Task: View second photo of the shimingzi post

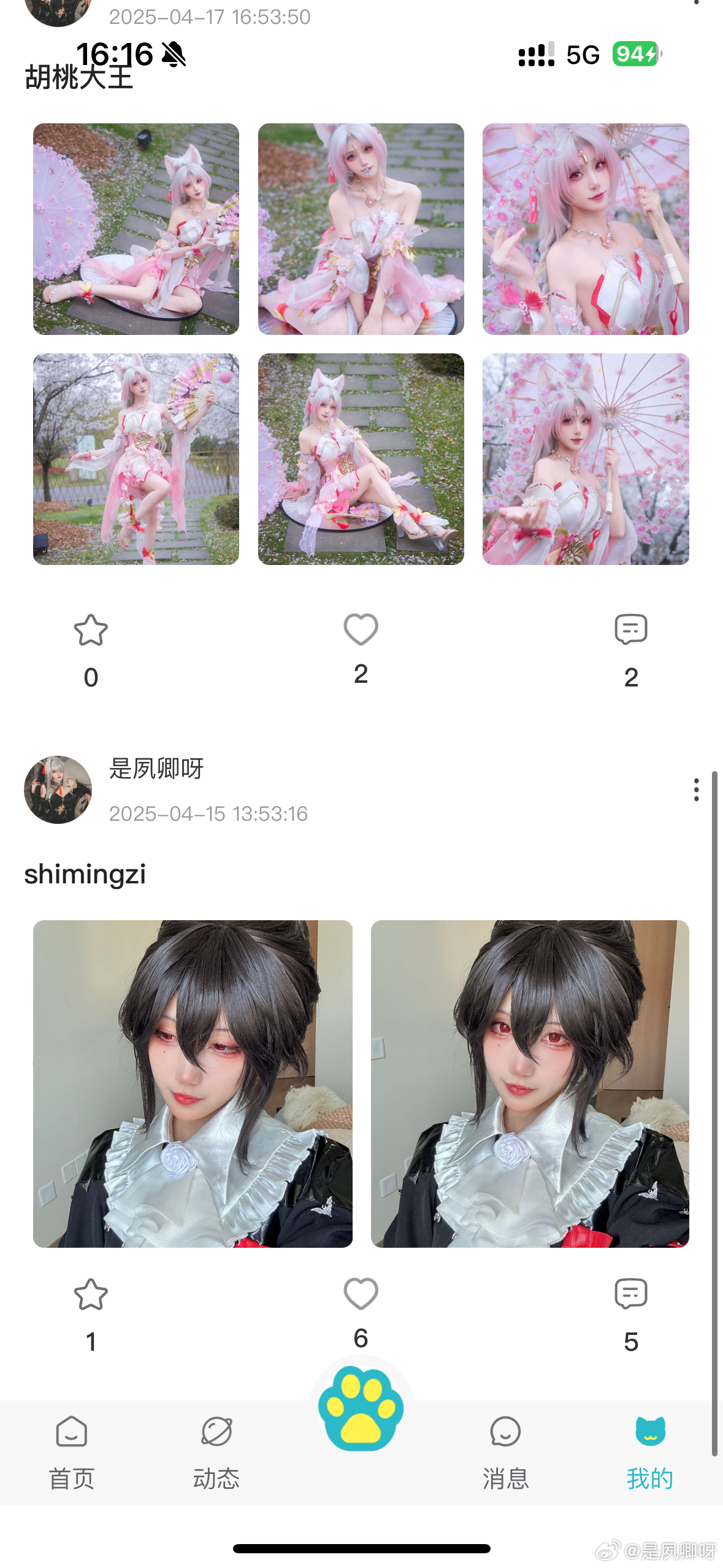Action: pos(530,1083)
